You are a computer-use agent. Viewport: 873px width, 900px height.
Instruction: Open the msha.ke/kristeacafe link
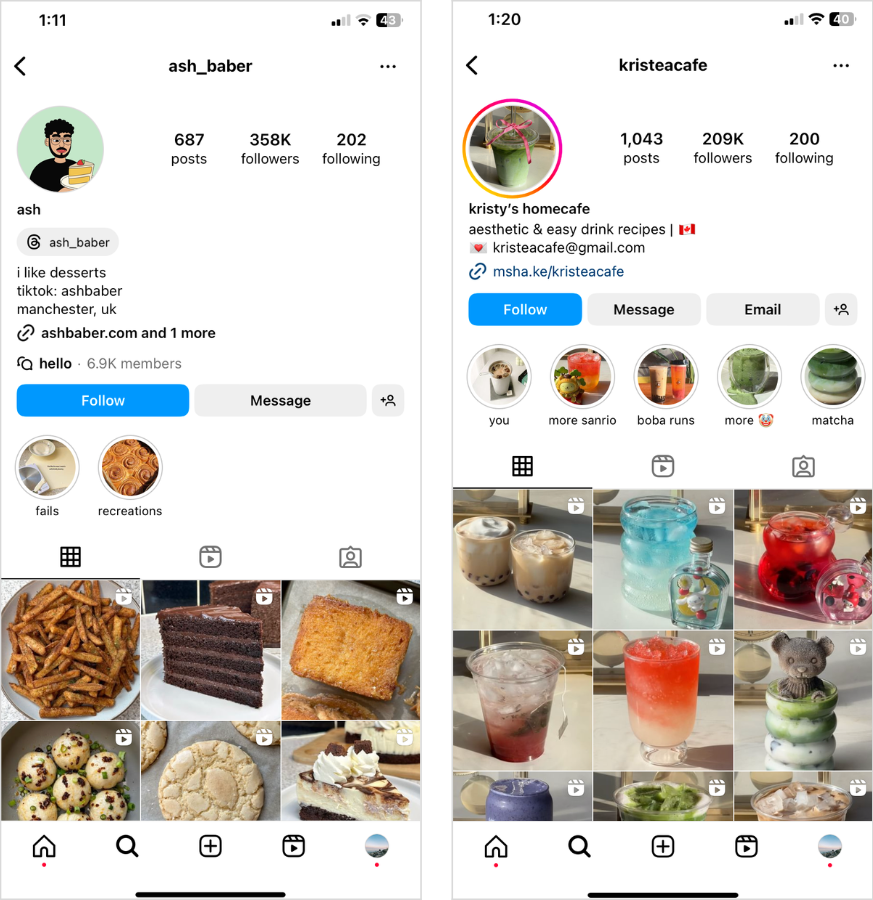tap(557, 271)
